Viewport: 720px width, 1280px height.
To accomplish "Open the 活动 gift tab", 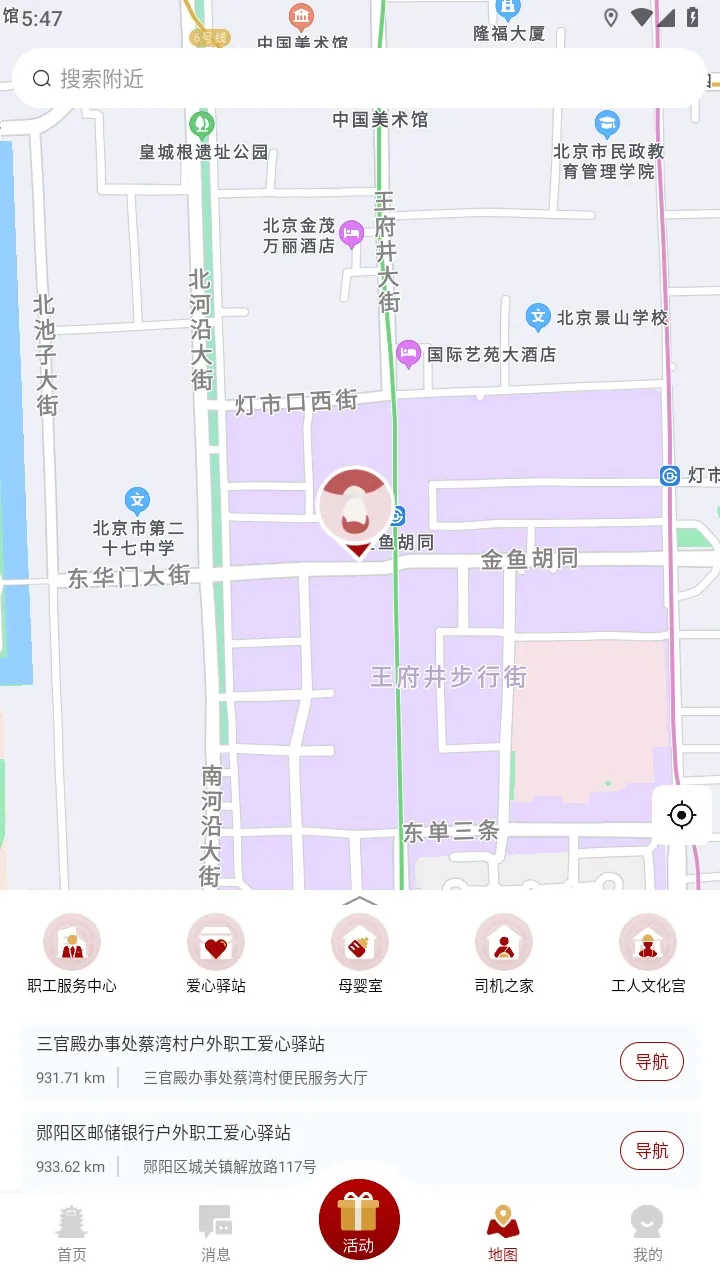I will click(x=359, y=1220).
